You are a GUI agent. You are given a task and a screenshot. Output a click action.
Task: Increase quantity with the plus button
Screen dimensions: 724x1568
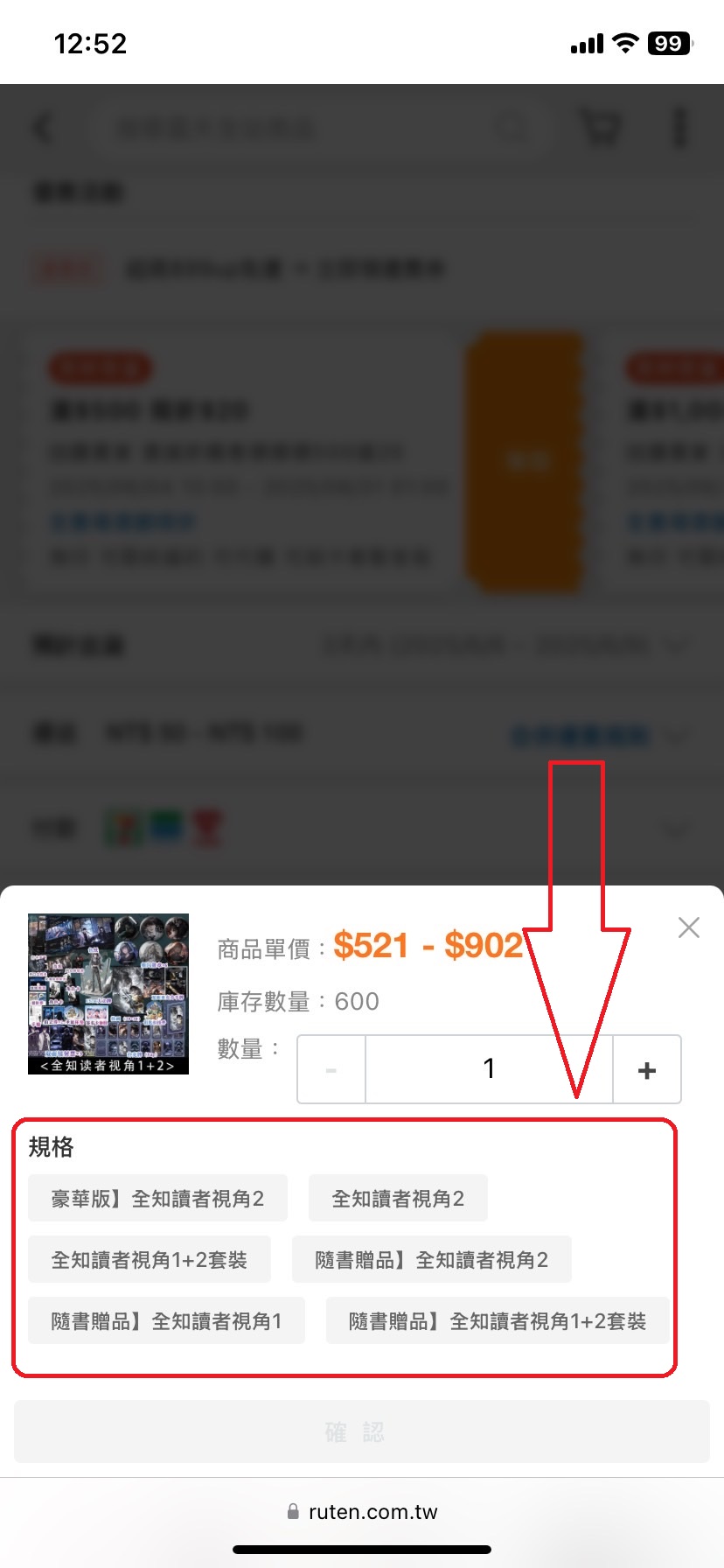pyautogui.click(x=647, y=1069)
